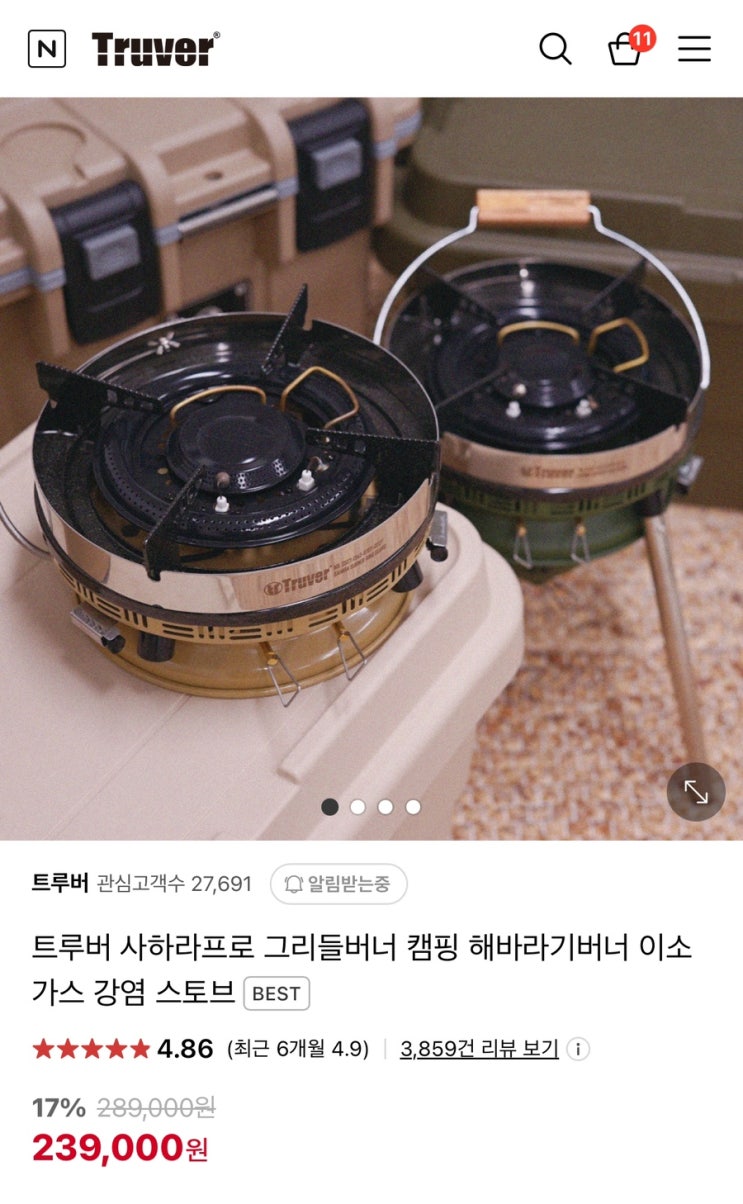Open the Truver store home logo

156,49
